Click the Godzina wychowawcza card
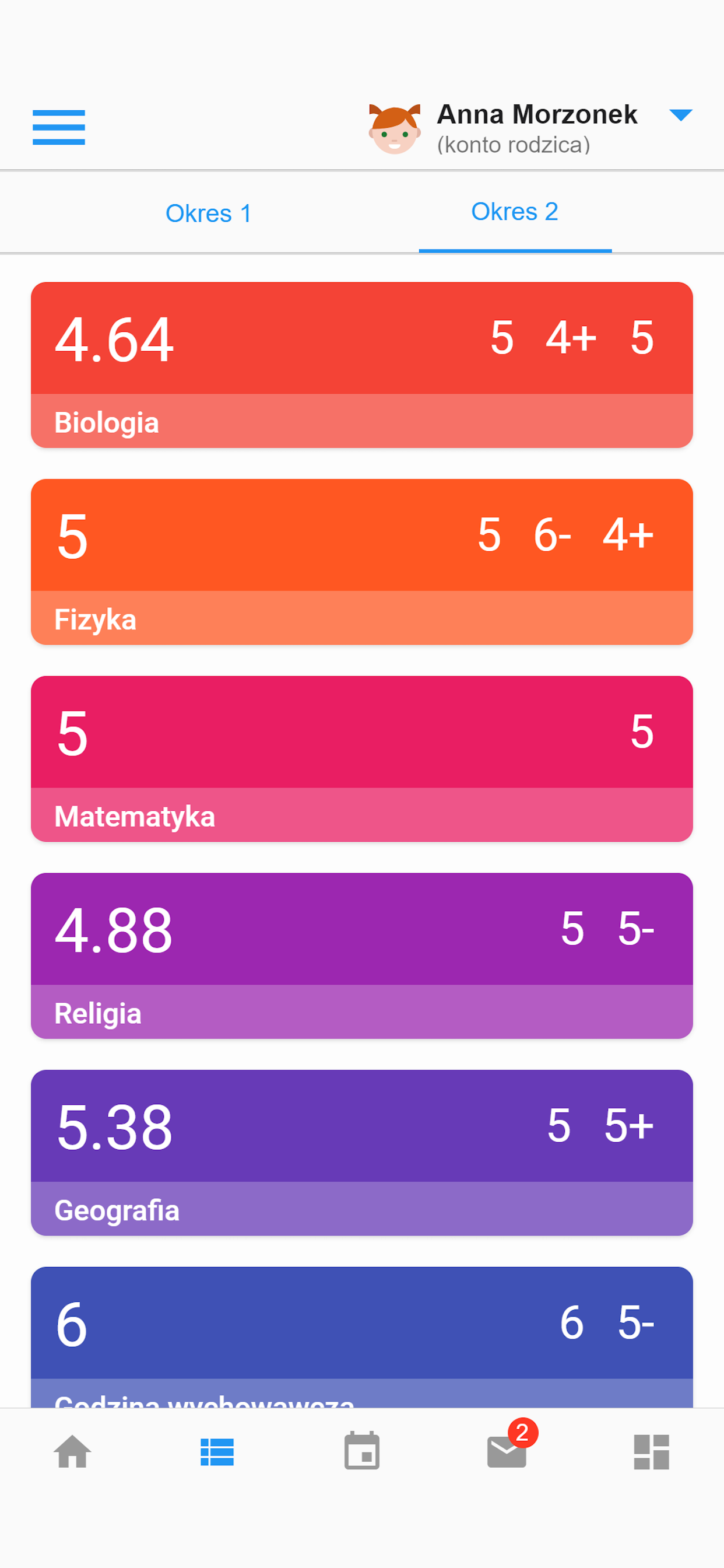This screenshot has height=1568, width=724. 362,1327
